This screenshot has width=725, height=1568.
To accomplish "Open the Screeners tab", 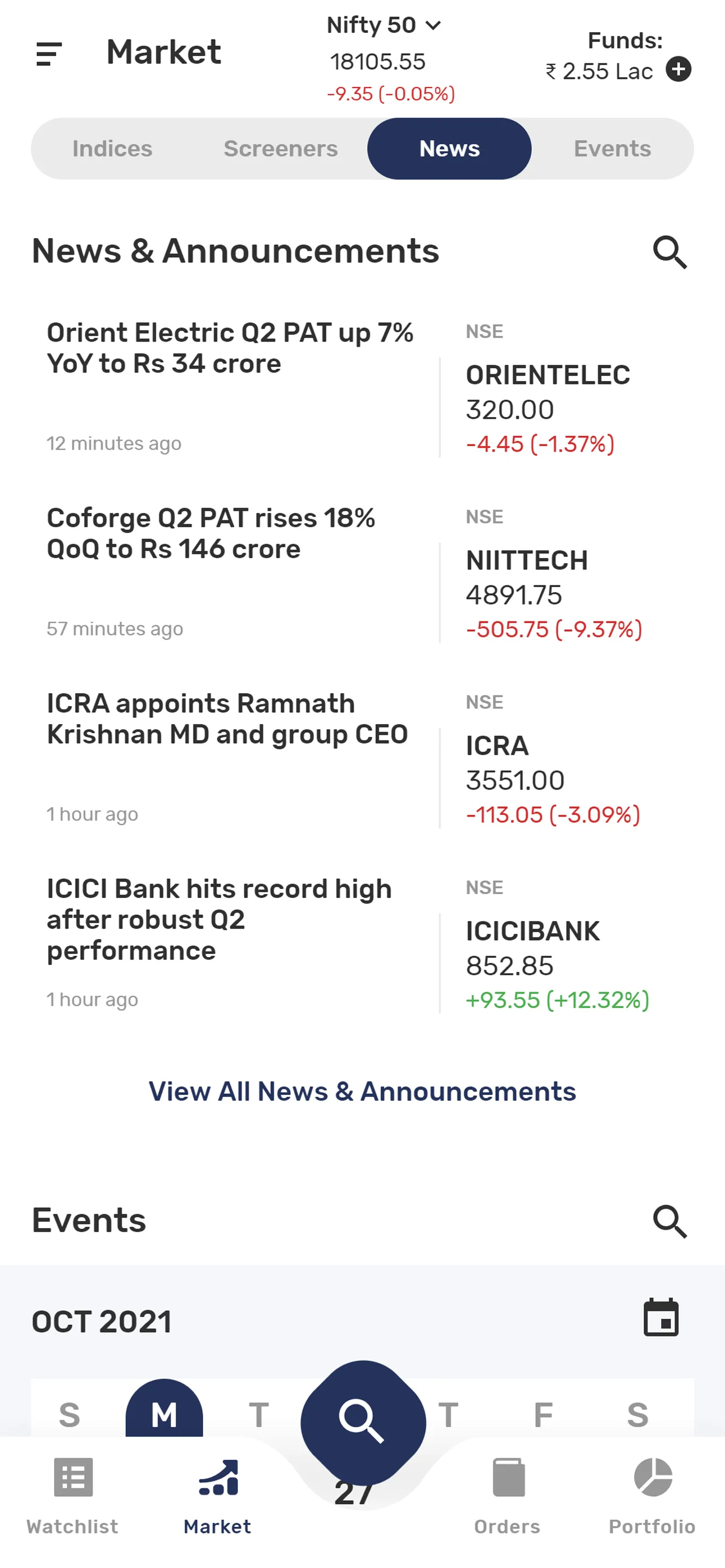I will pyautogui.click(x=282, y=148).
